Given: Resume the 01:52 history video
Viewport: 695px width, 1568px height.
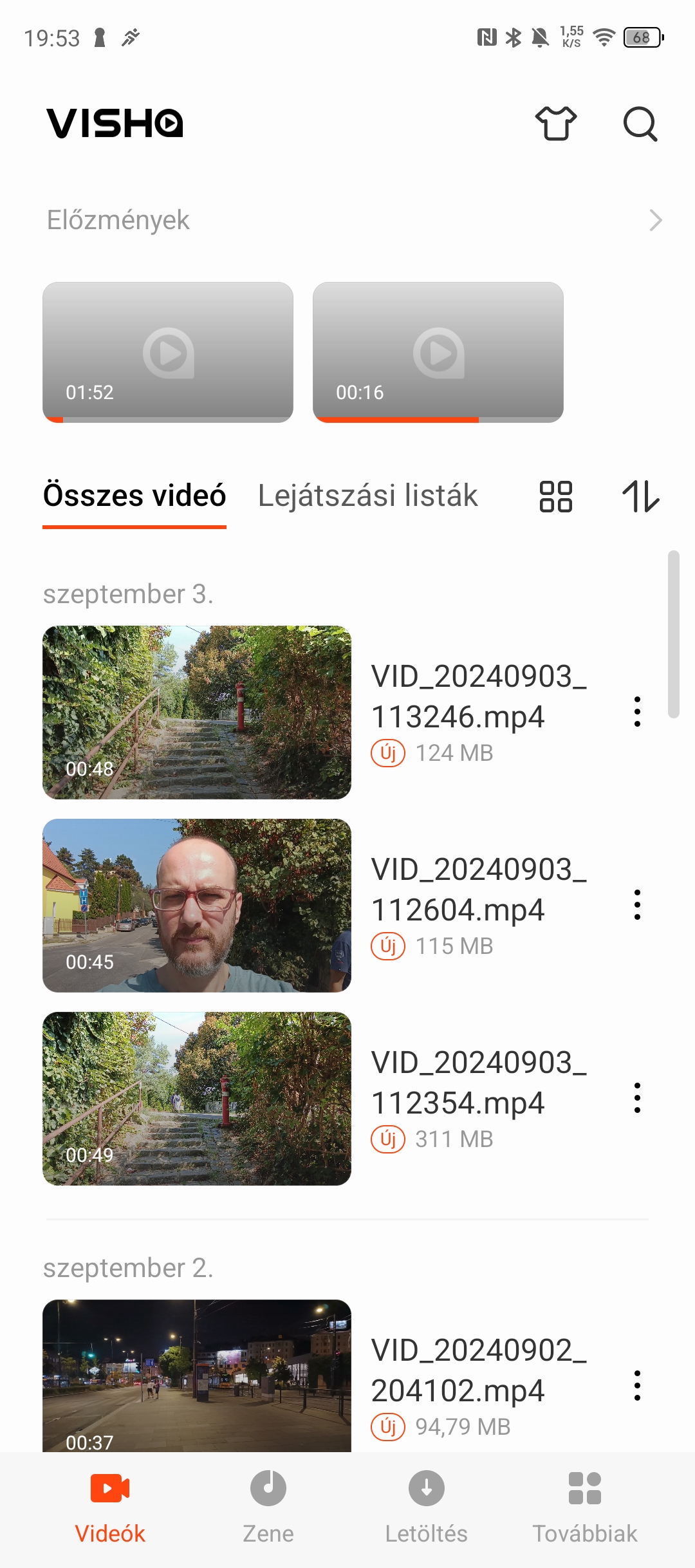Looking at the screenshot, I should (x=168, y=352).
